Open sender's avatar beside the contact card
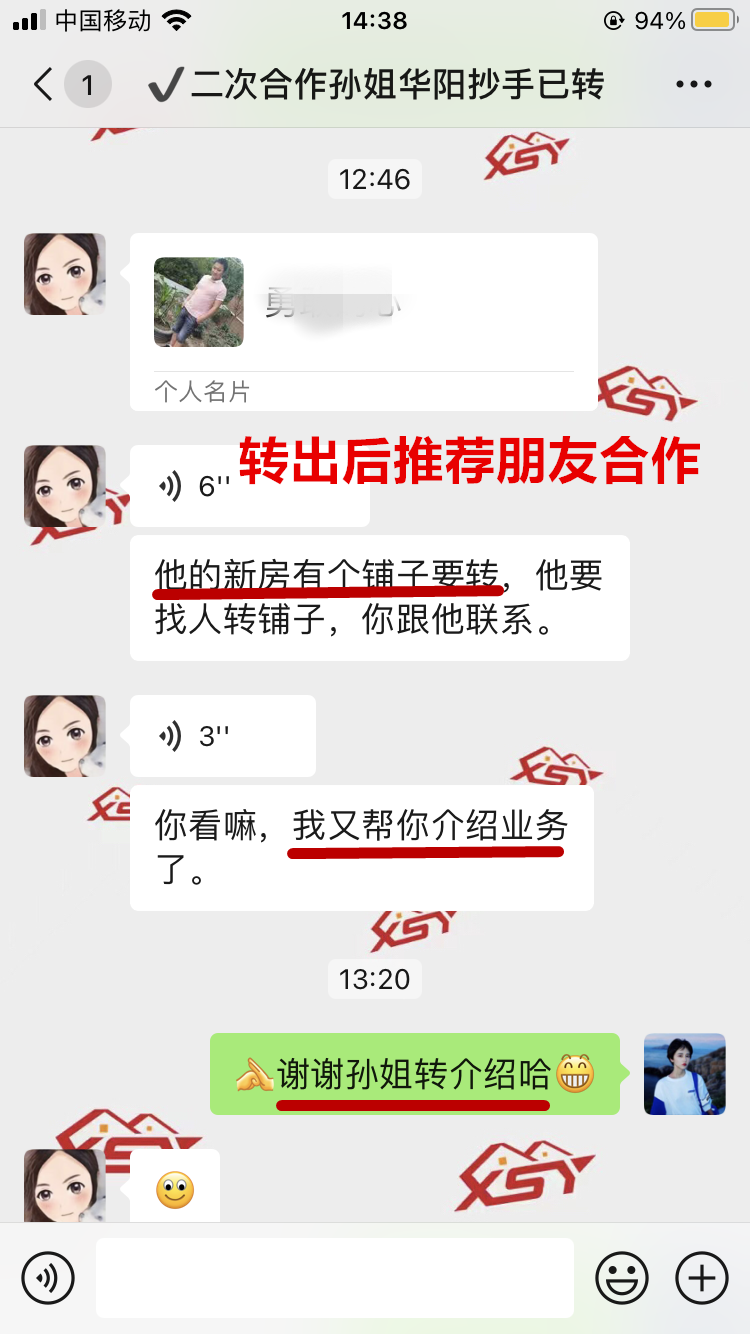The width and height of the screenshot is (750, 1334). [x=65, y=274]
